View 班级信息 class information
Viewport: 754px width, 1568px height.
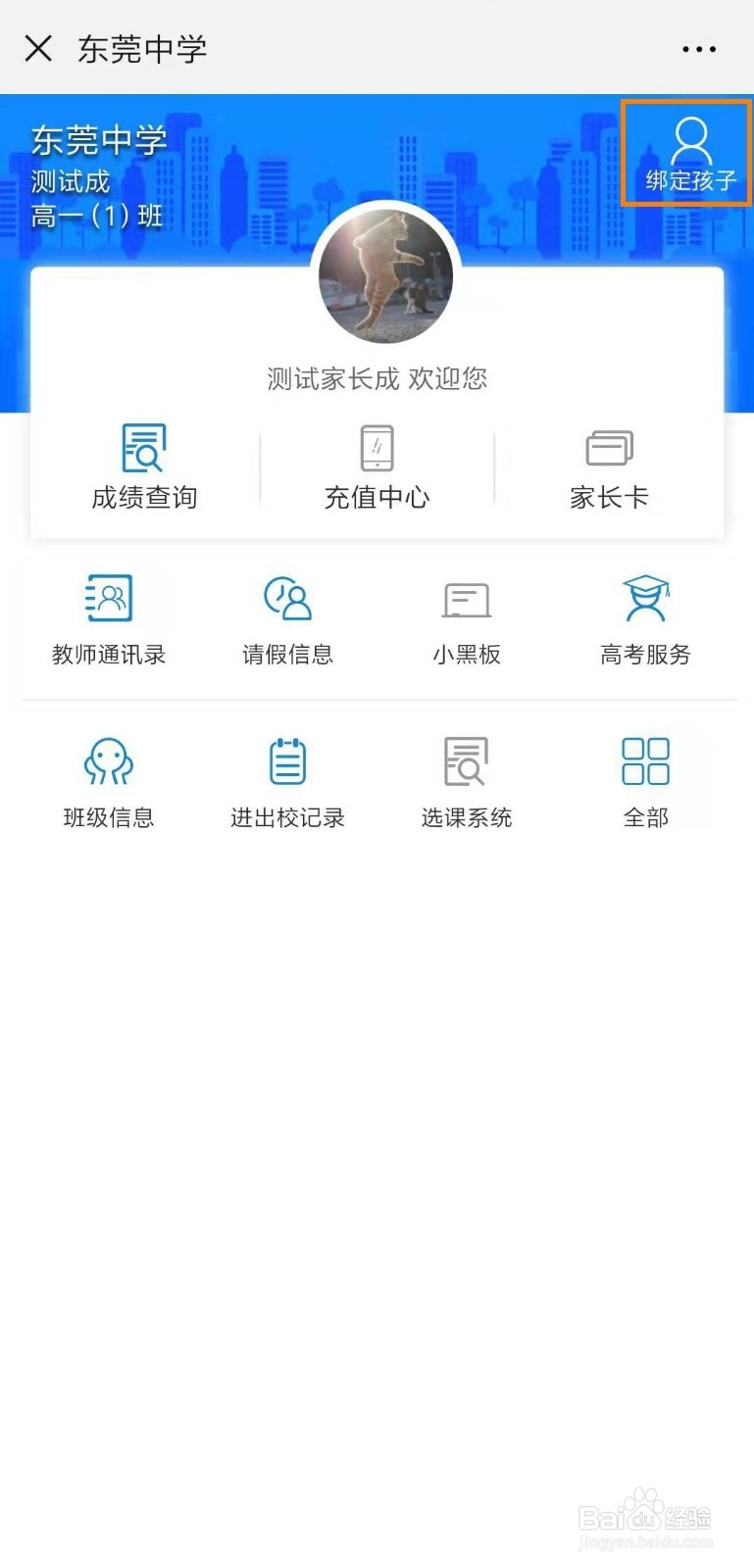108,781
